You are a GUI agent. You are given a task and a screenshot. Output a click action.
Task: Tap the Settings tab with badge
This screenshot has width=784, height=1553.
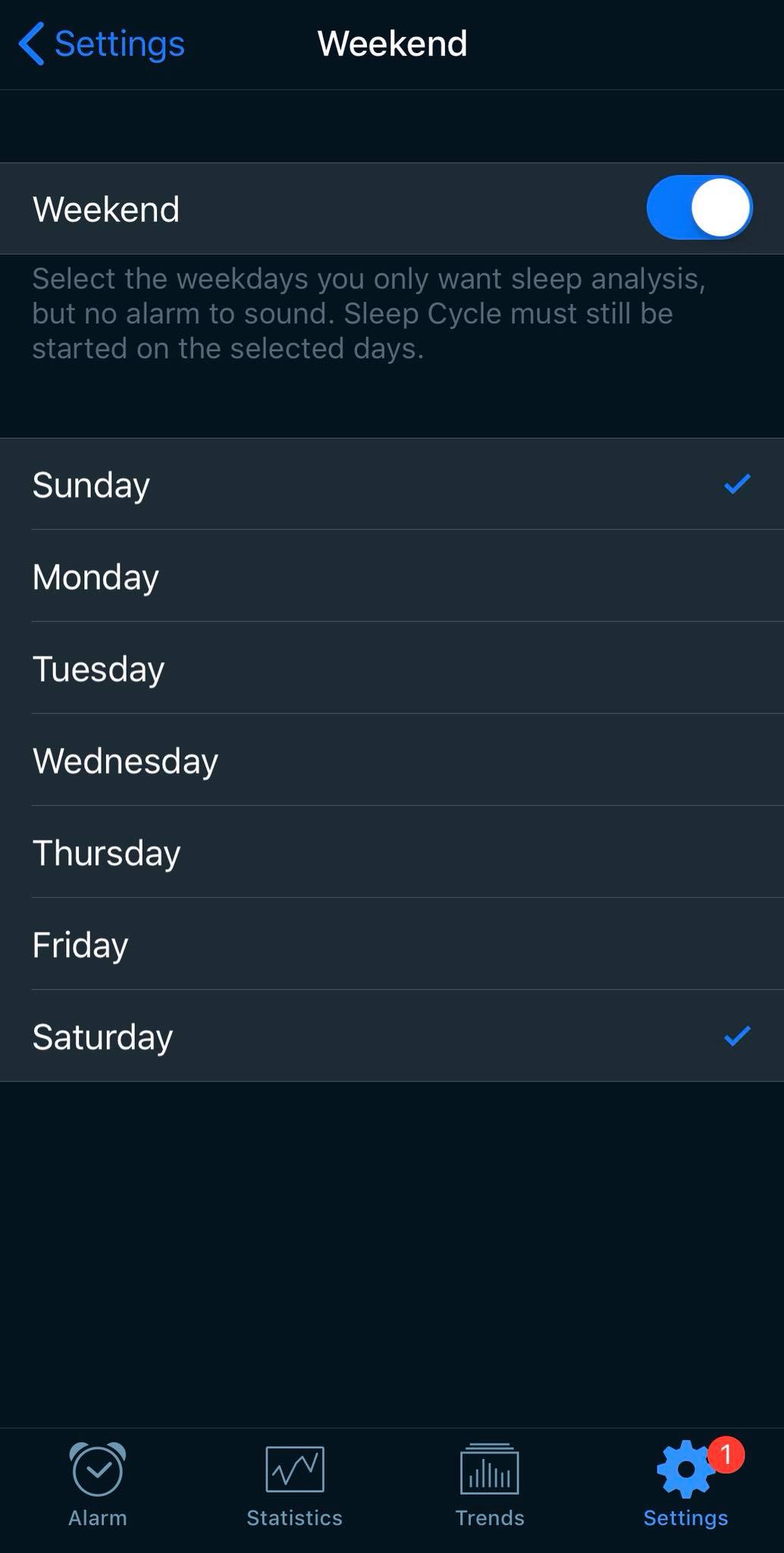pyautogui.click(x=686, y=1485)
